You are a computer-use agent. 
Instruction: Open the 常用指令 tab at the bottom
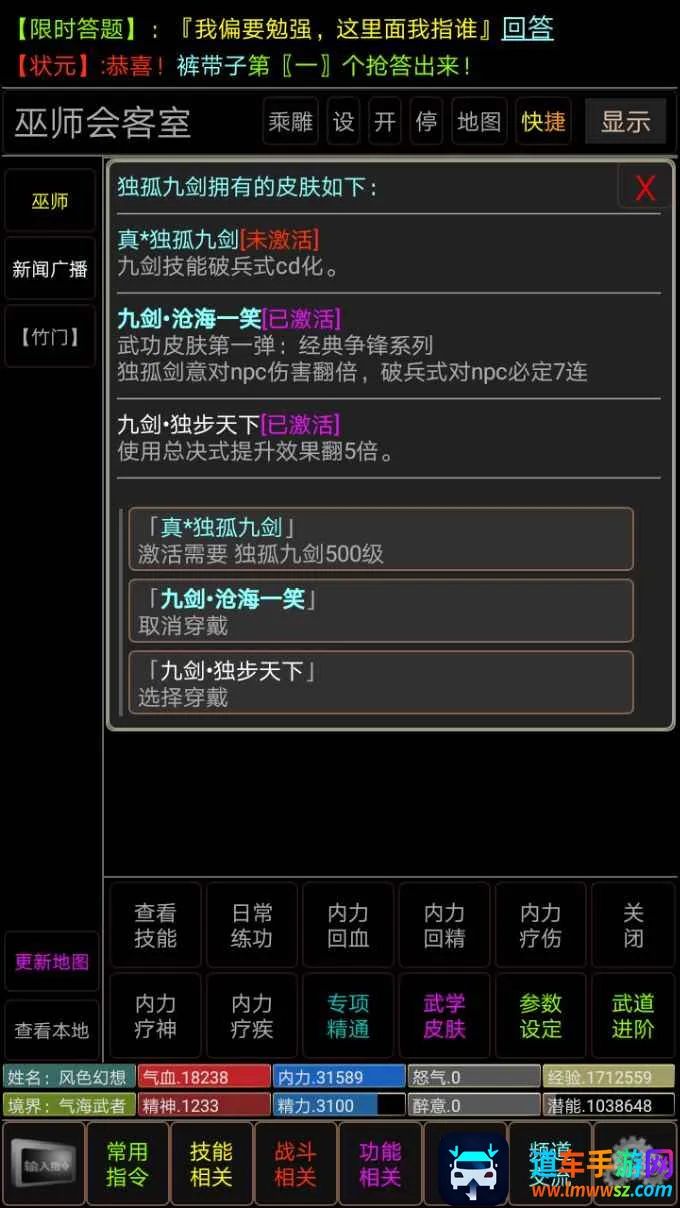tap(127, 1164)
